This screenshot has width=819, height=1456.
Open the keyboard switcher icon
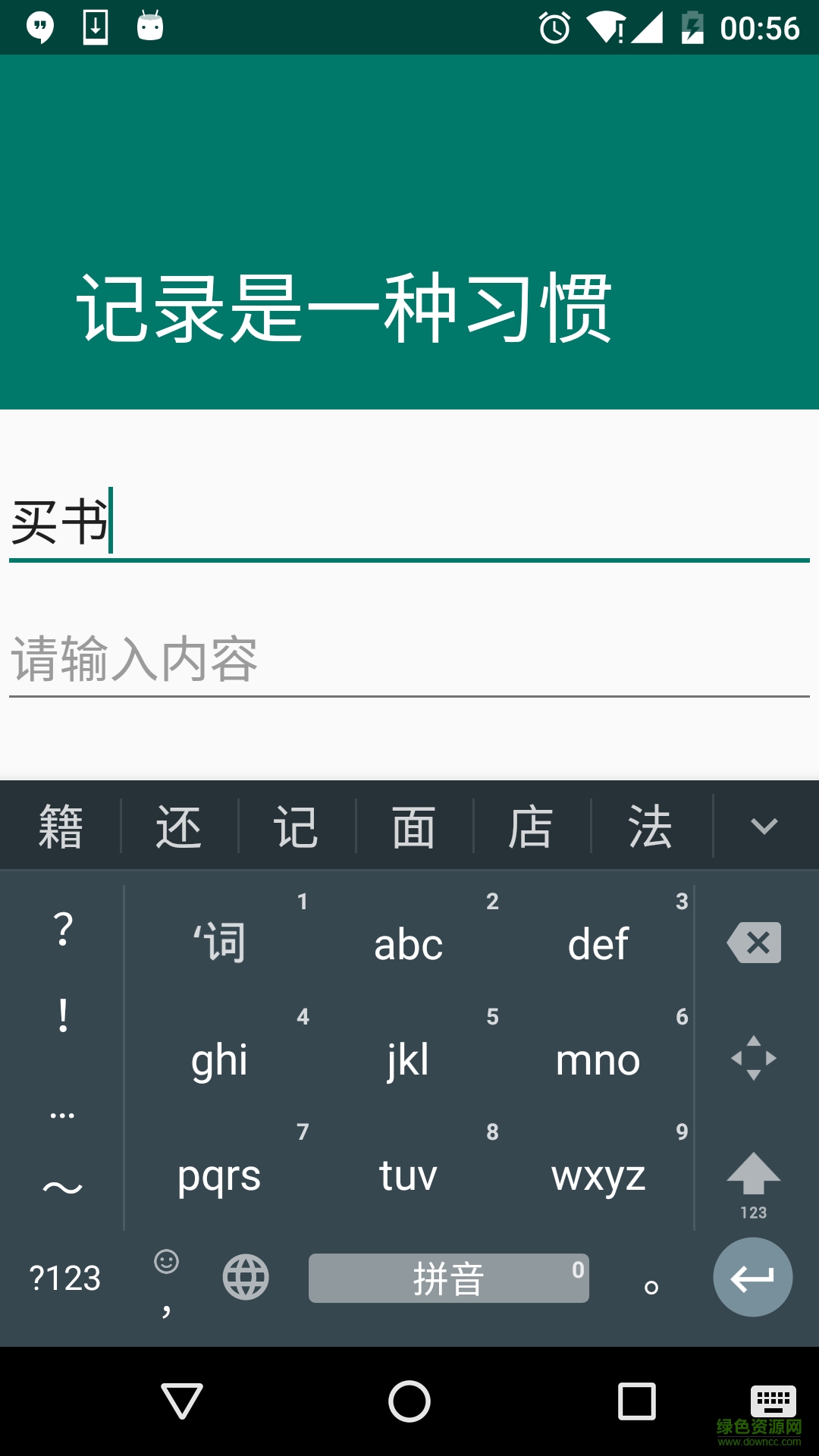point(773,1399)
